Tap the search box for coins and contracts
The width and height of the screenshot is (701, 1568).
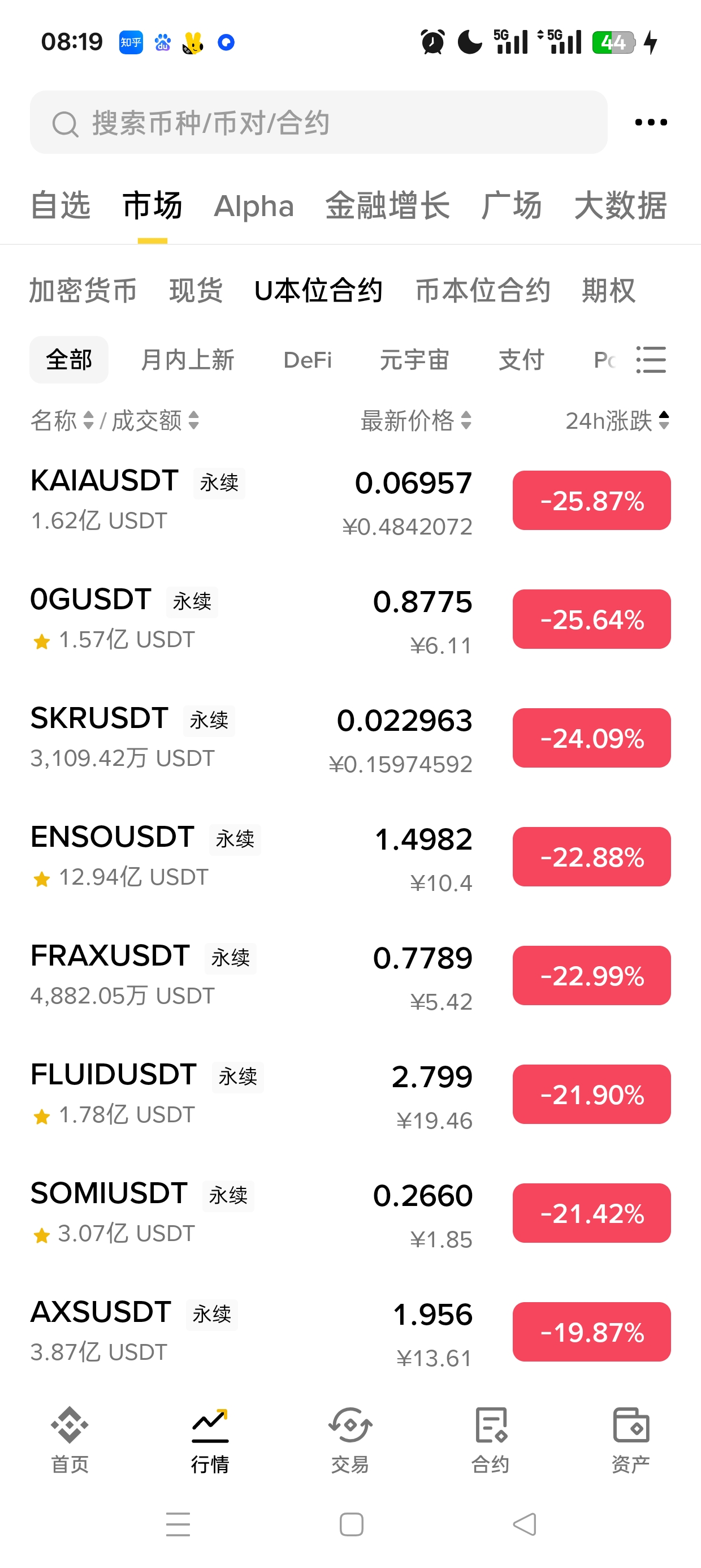(x=318, y=122)
